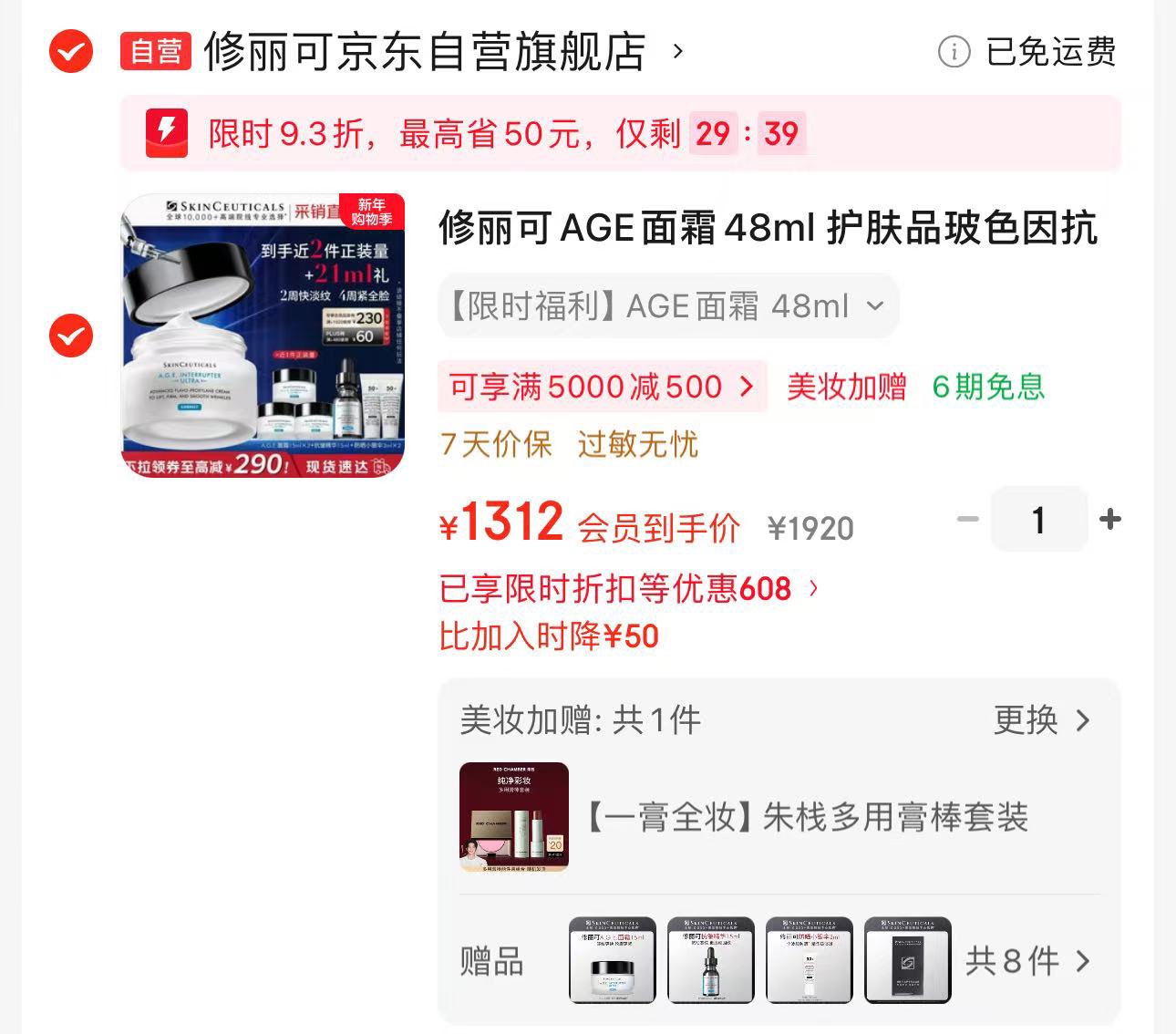Edit the quantity field showing 1

point(1038,520)
